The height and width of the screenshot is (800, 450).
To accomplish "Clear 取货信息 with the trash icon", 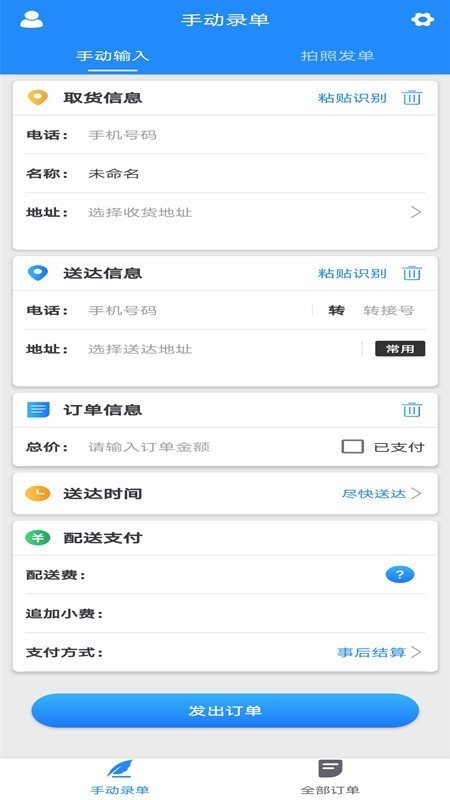I will 412,97.
